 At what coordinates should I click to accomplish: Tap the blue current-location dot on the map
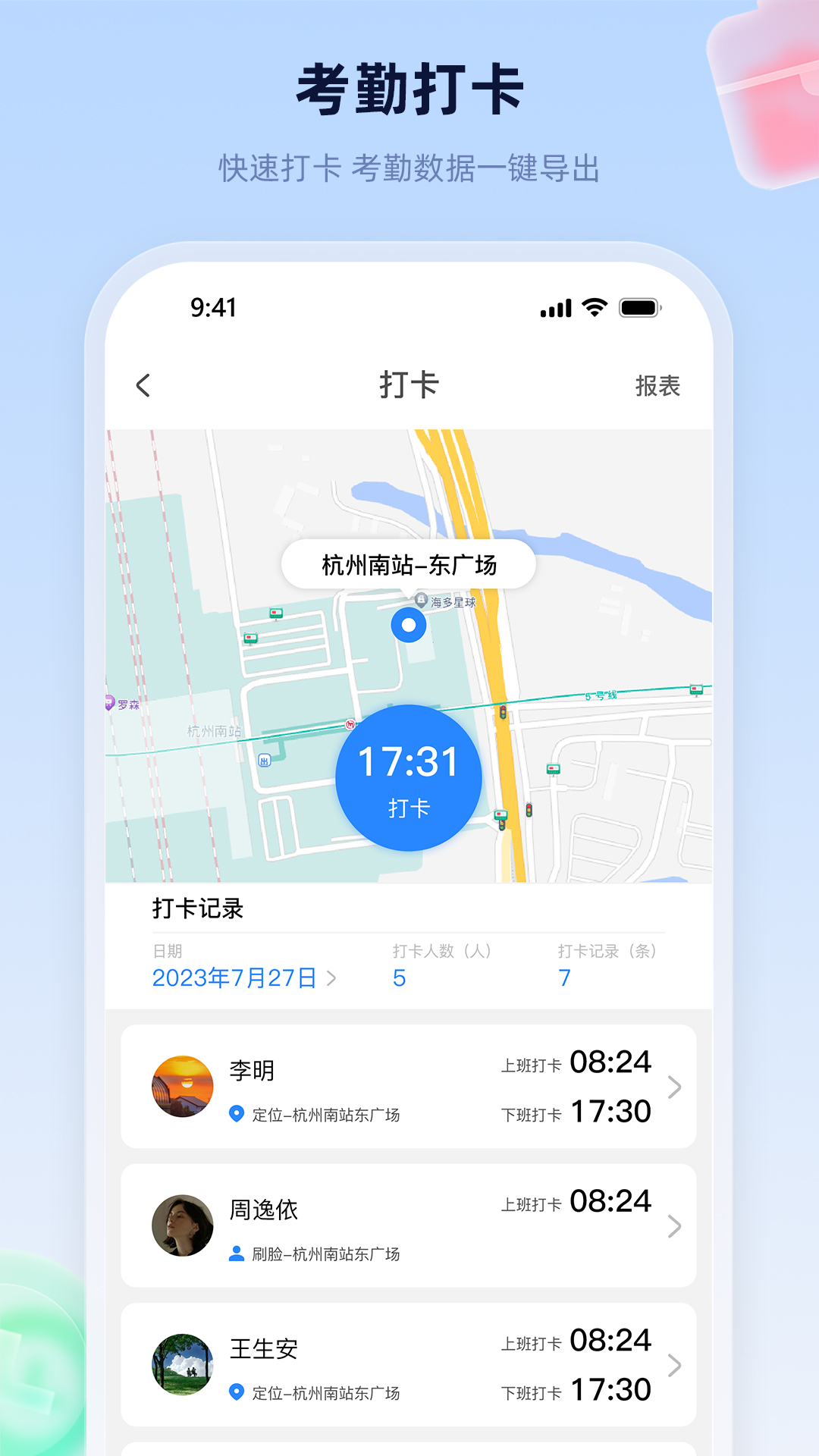tap(408, 626)
